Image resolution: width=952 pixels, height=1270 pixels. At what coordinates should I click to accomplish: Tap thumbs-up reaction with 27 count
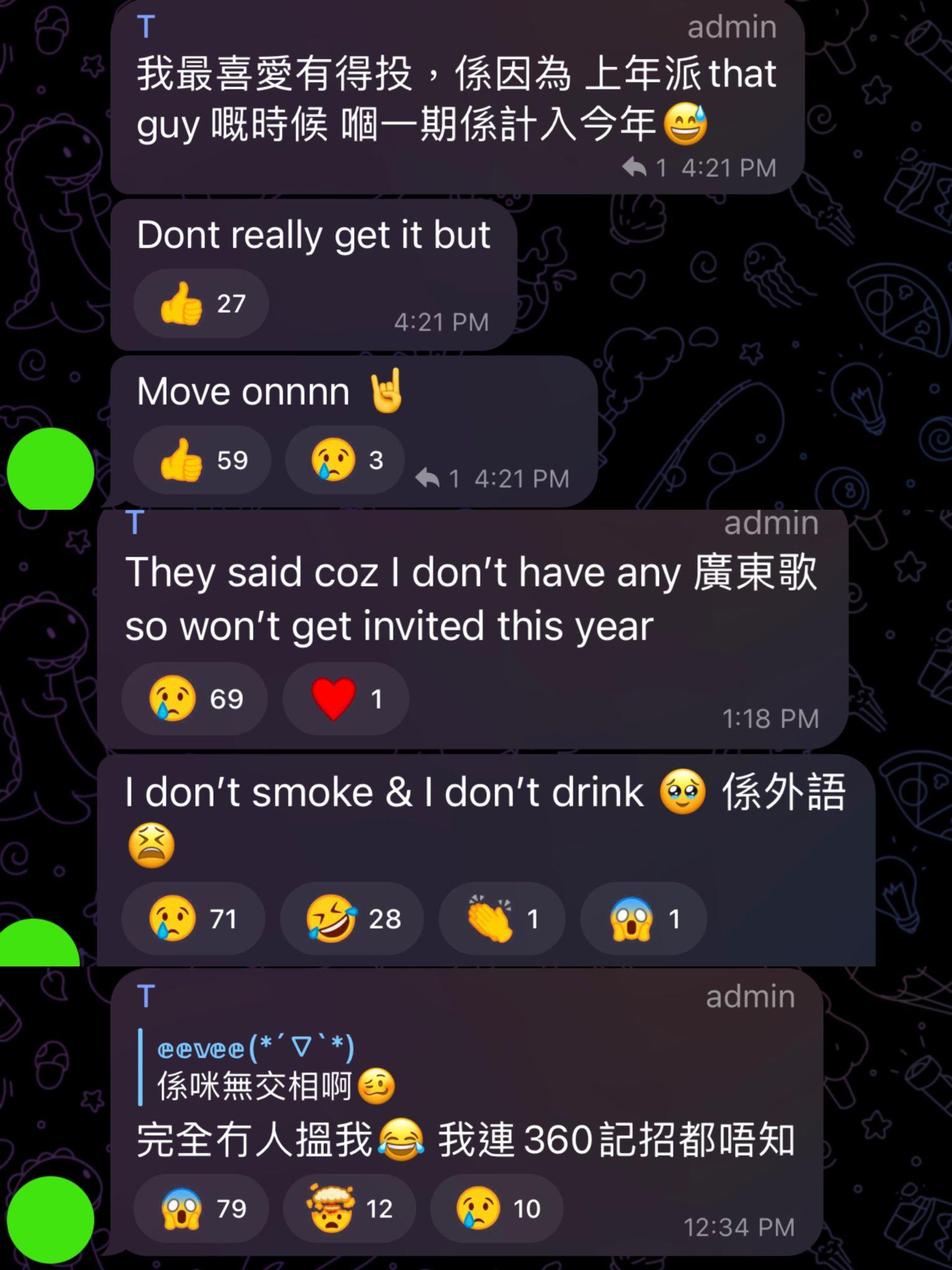pyautogui.click(x=201, y=303)
